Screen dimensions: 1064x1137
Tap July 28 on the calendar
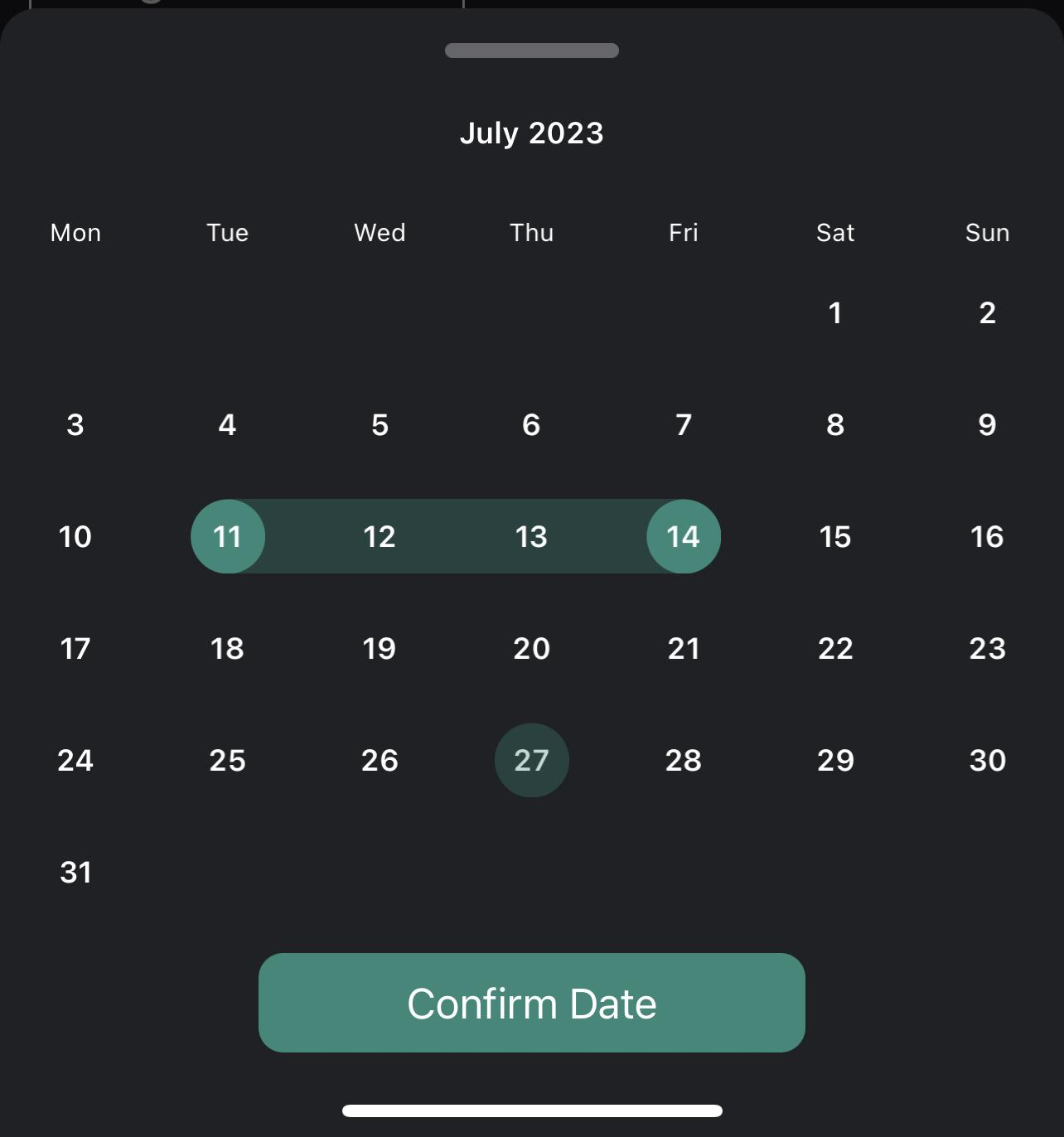tap(683, 760)
